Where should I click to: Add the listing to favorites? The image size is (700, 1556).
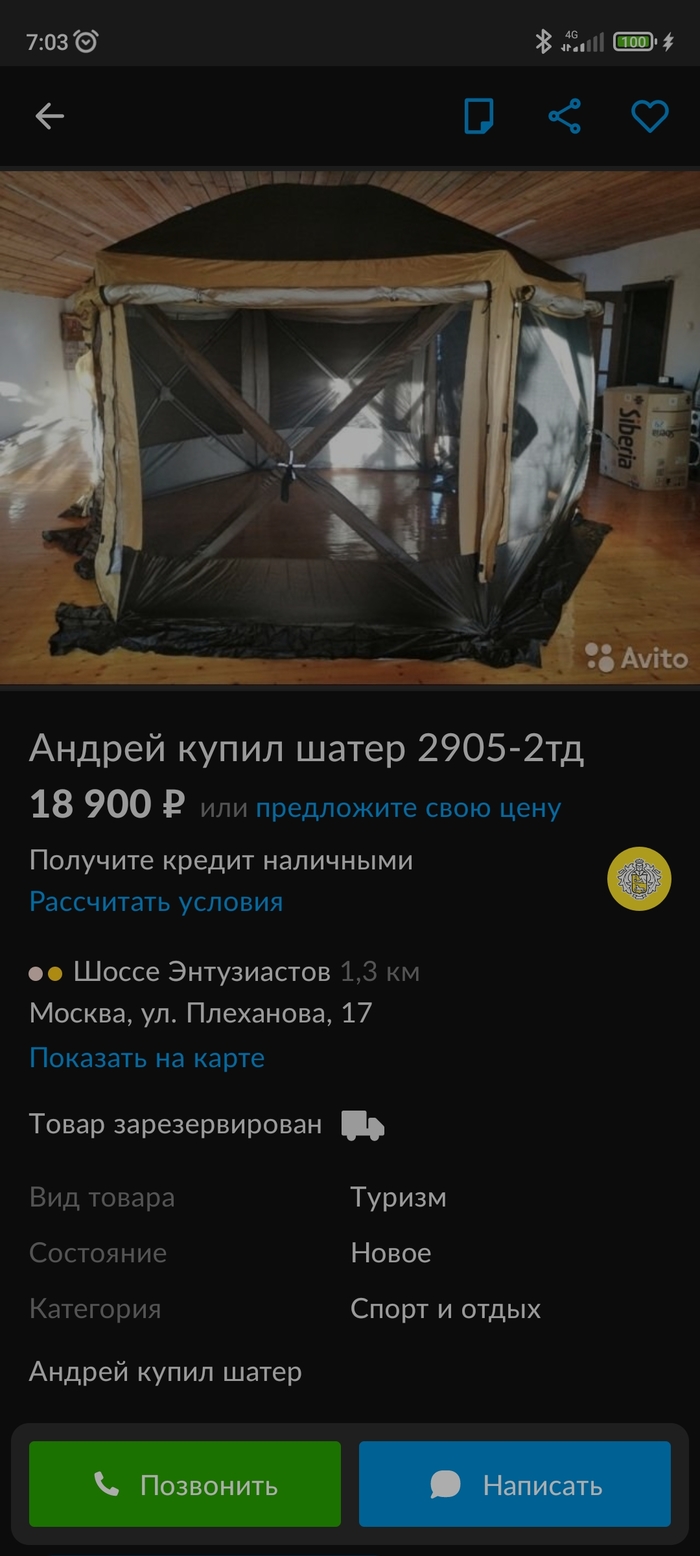pos(649,117)
